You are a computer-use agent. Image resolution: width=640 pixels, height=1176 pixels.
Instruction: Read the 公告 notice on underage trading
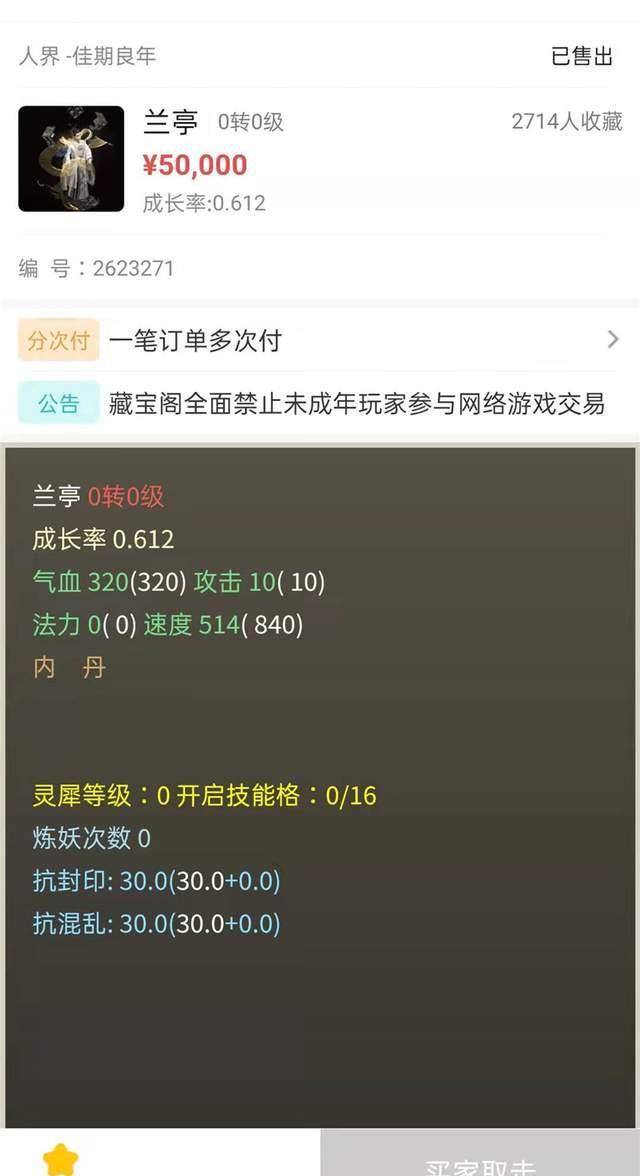point(356,404)
